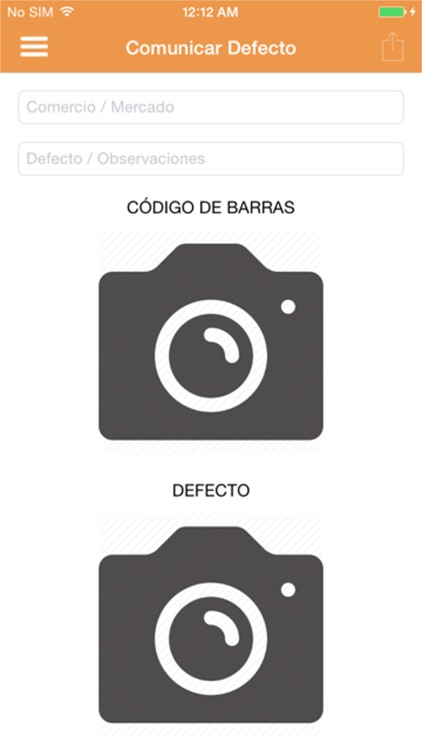Focus the Comercio / Mercado field
Screen dimensions: 422x750
211,107
